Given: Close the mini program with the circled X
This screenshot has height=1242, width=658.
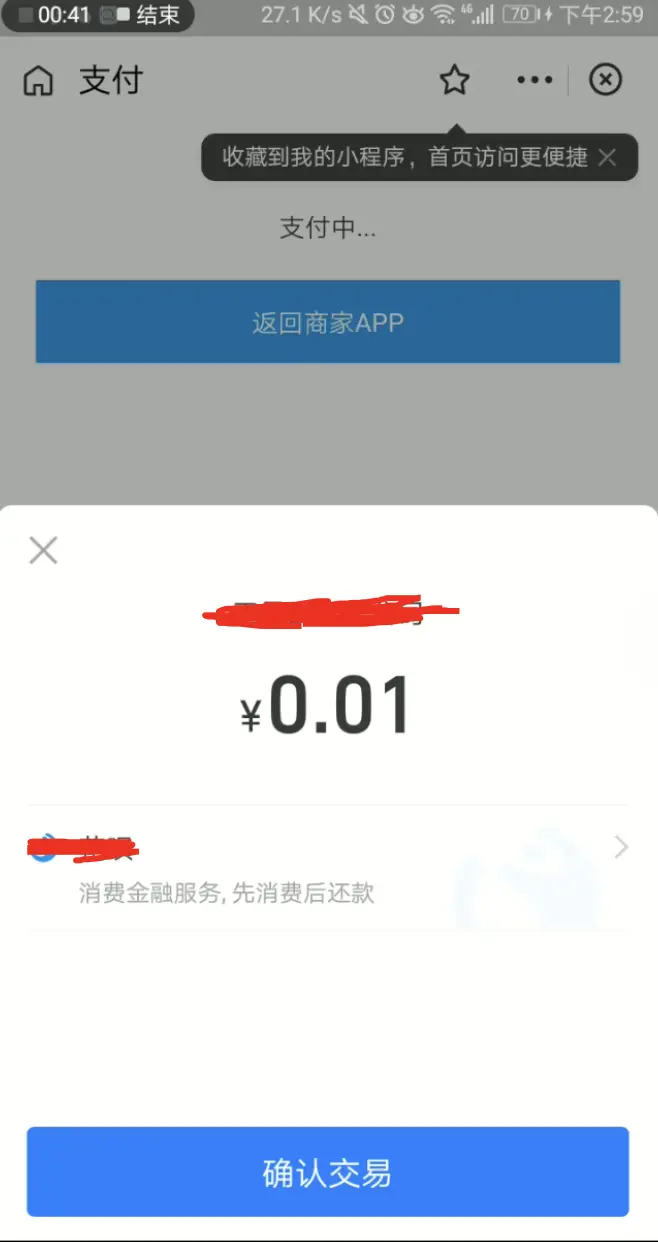Looking at the screenshot, I should point(605,80).
